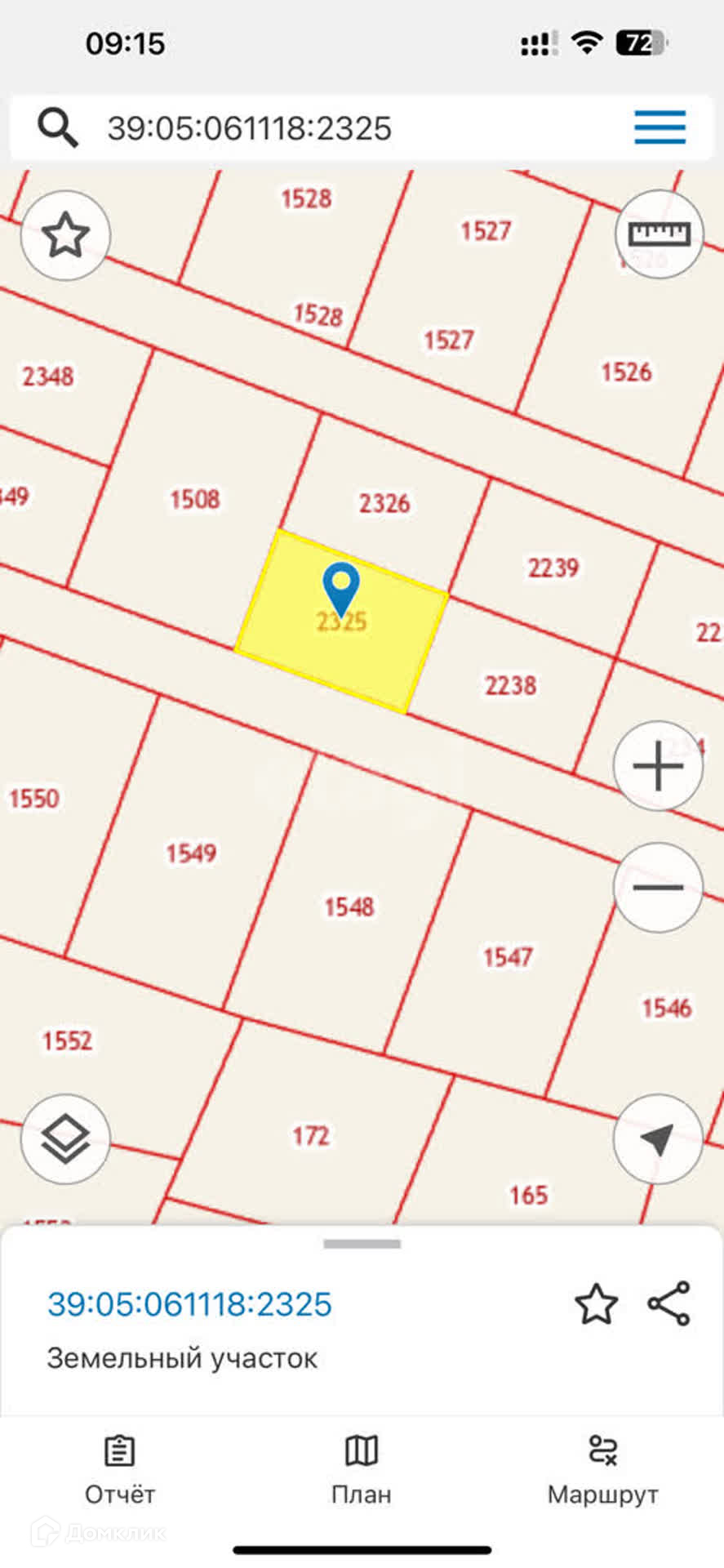Expand the bottom sheet handle
Image resolution: width=724 pixels, height=1568 pixels.
pyautogui.click(x=362, y=1245)
